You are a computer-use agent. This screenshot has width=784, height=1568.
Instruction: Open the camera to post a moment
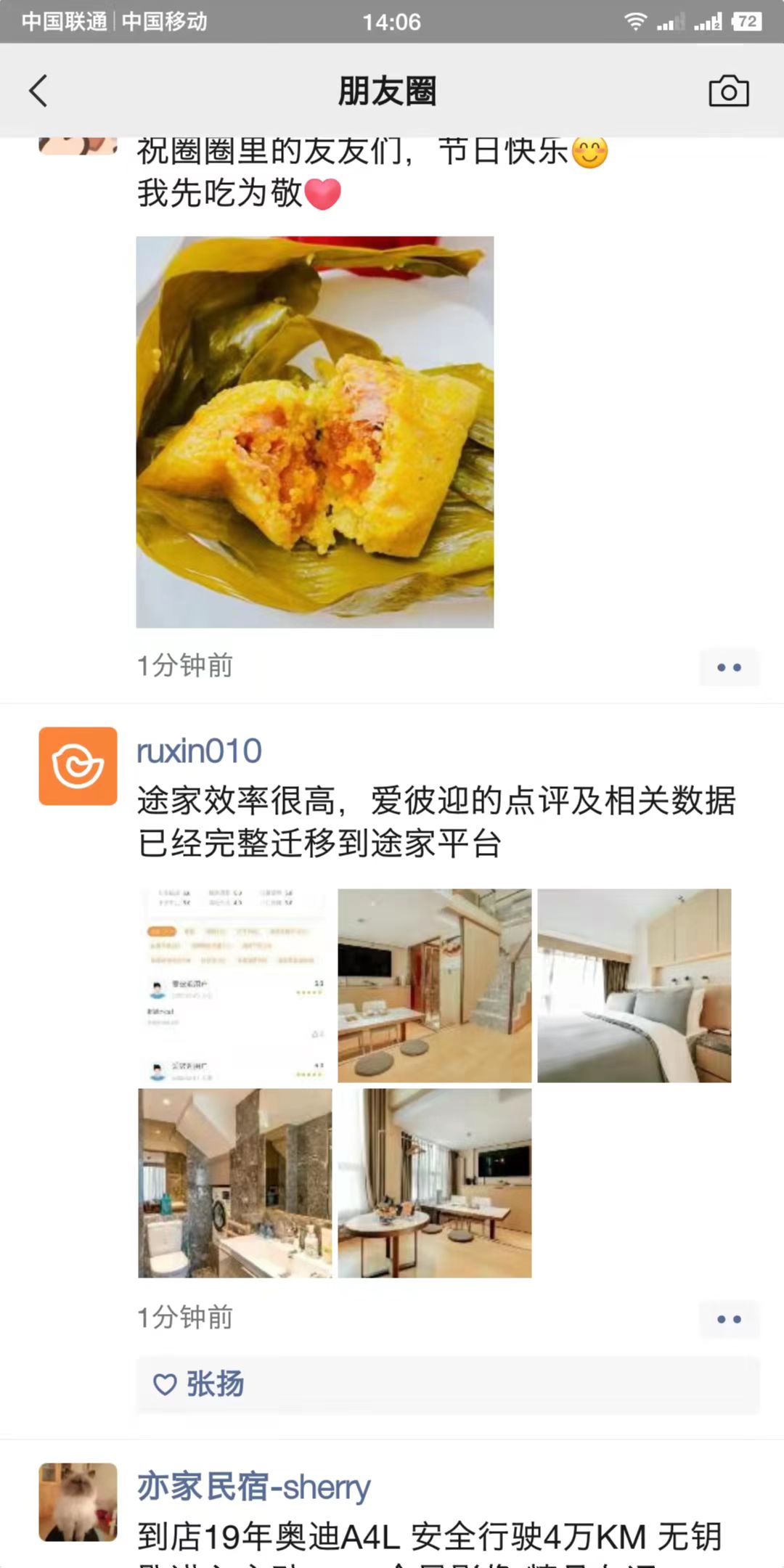(x=728, y=91)
